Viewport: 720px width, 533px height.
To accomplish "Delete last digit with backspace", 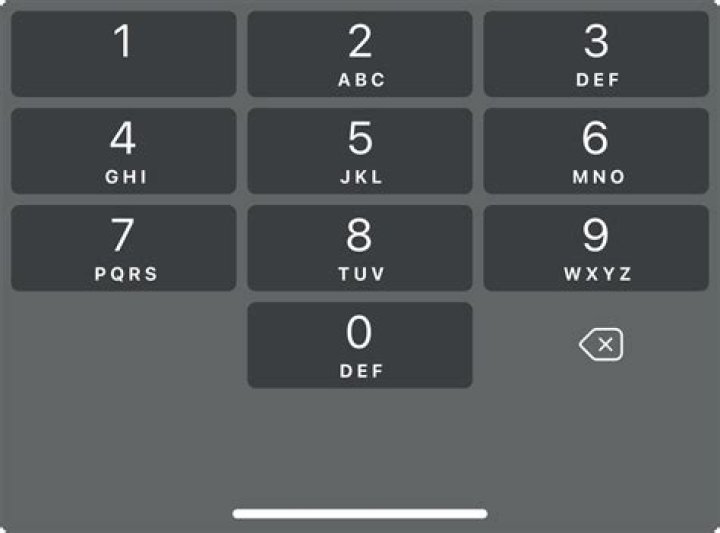I will pyautogui.click(x=600, y=345).
